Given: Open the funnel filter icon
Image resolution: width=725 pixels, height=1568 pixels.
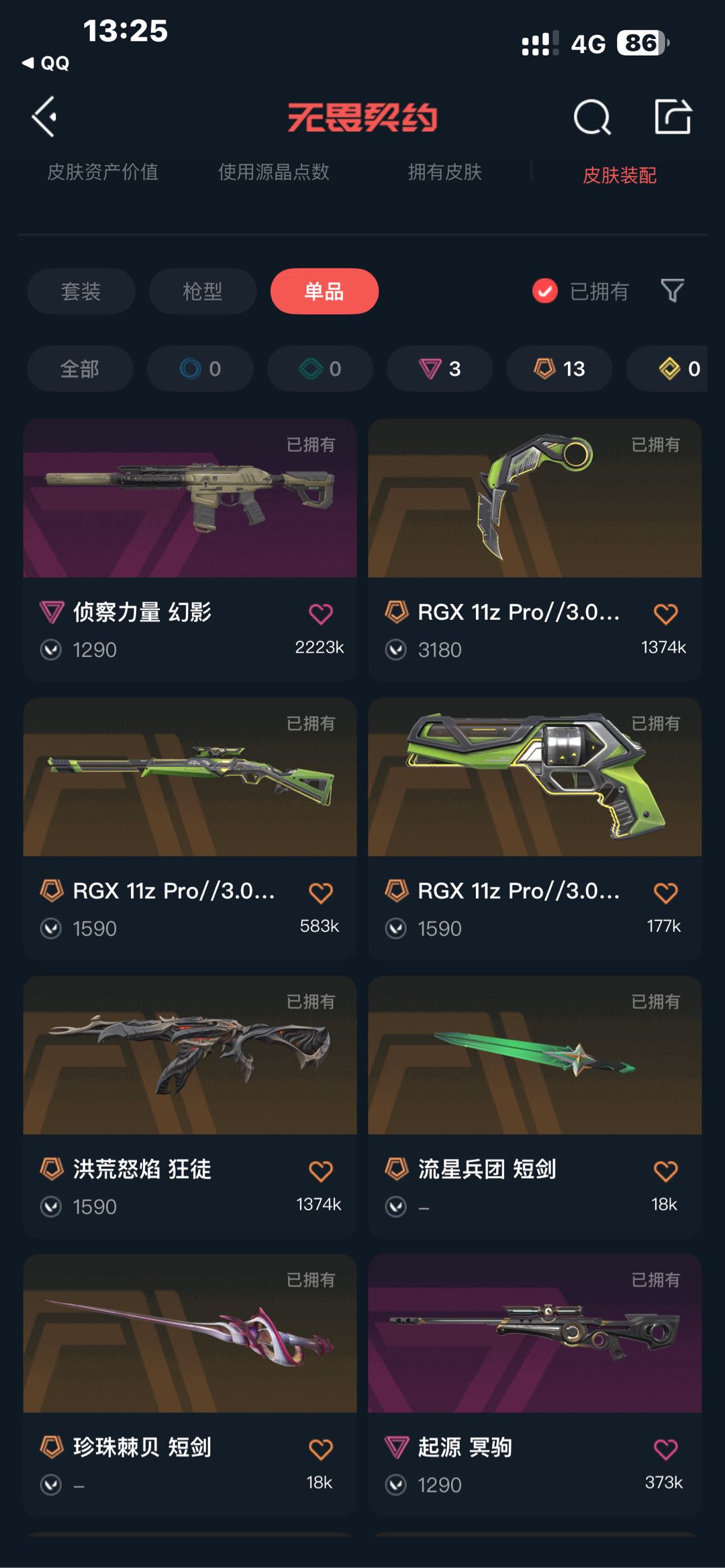Looking at the screenshot, I should tap(672, 291).
